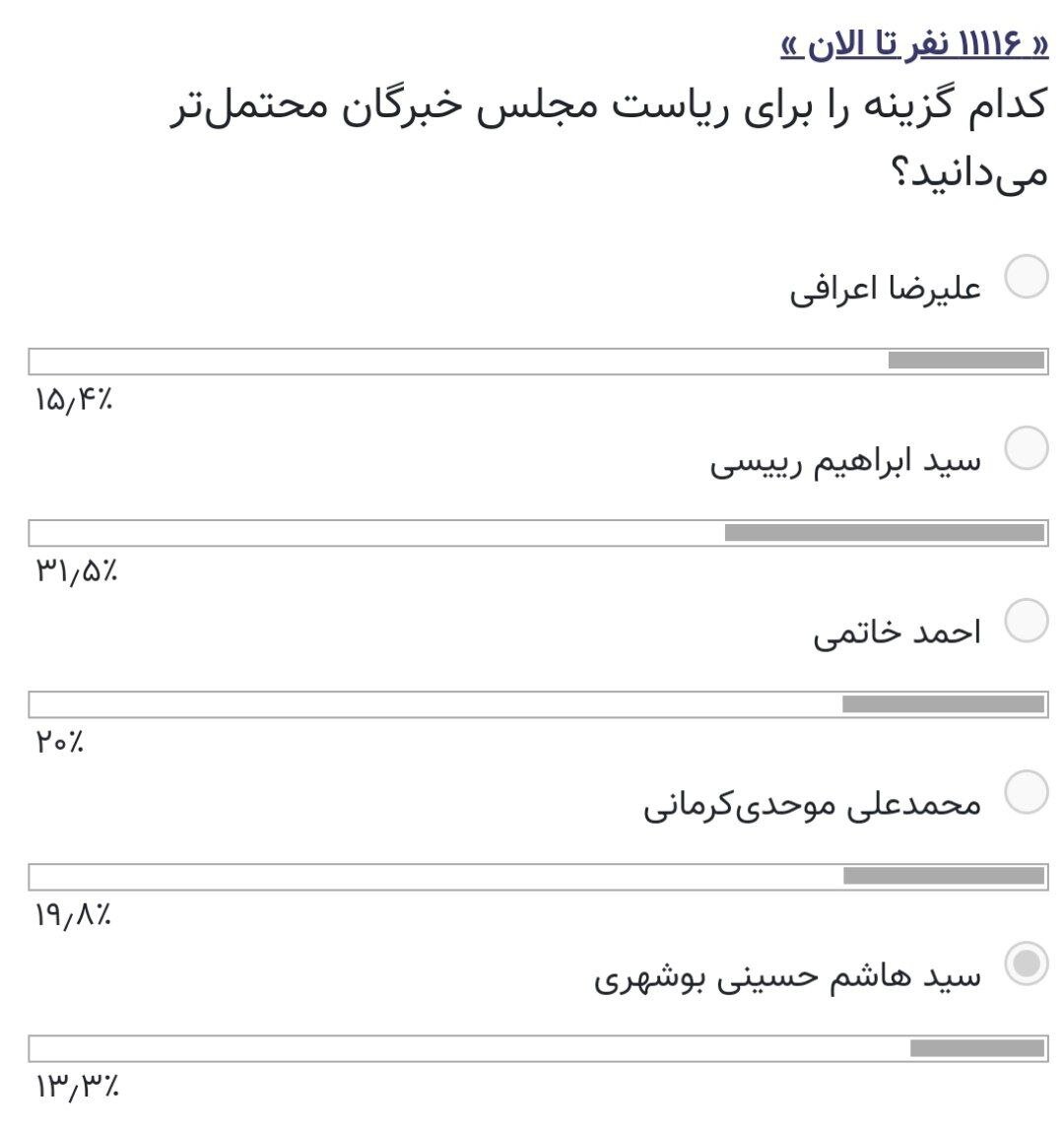Select the radio option علیرضا اعرافی

click(1026, 277)
